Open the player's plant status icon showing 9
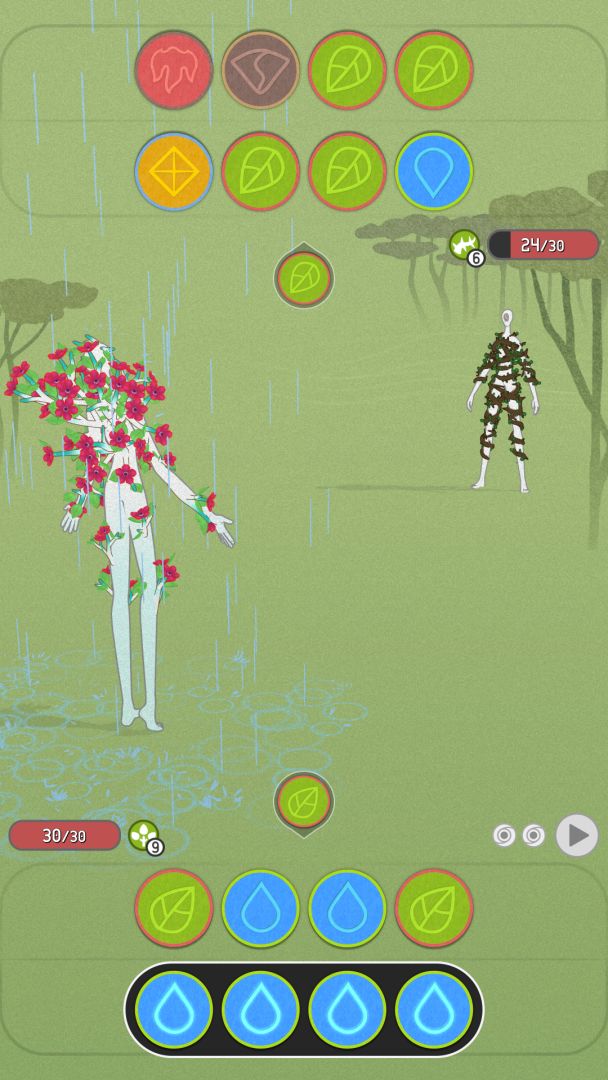The width and height of the screenshot is (608, 1080). coord(145,837)
